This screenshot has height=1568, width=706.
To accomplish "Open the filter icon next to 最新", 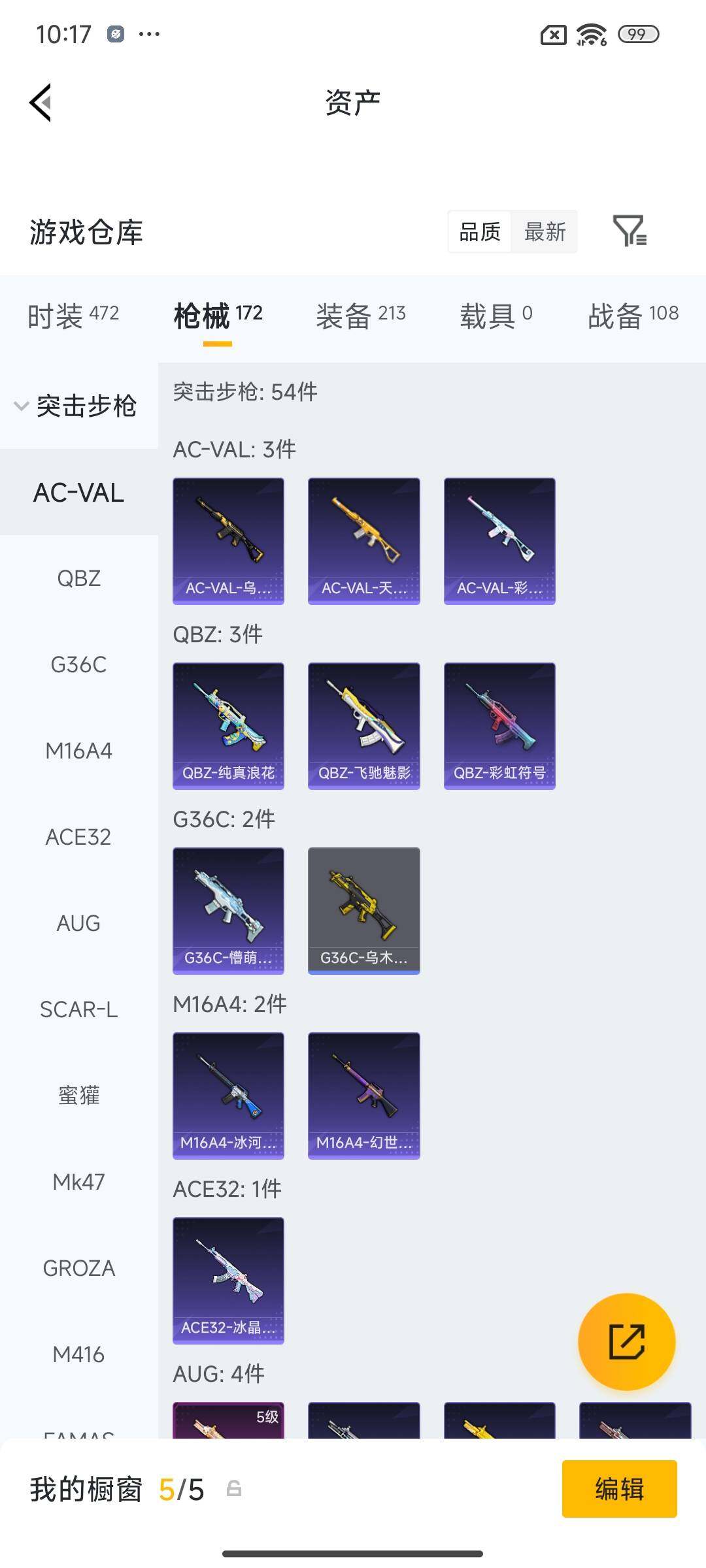I will [x=630, y=231].
